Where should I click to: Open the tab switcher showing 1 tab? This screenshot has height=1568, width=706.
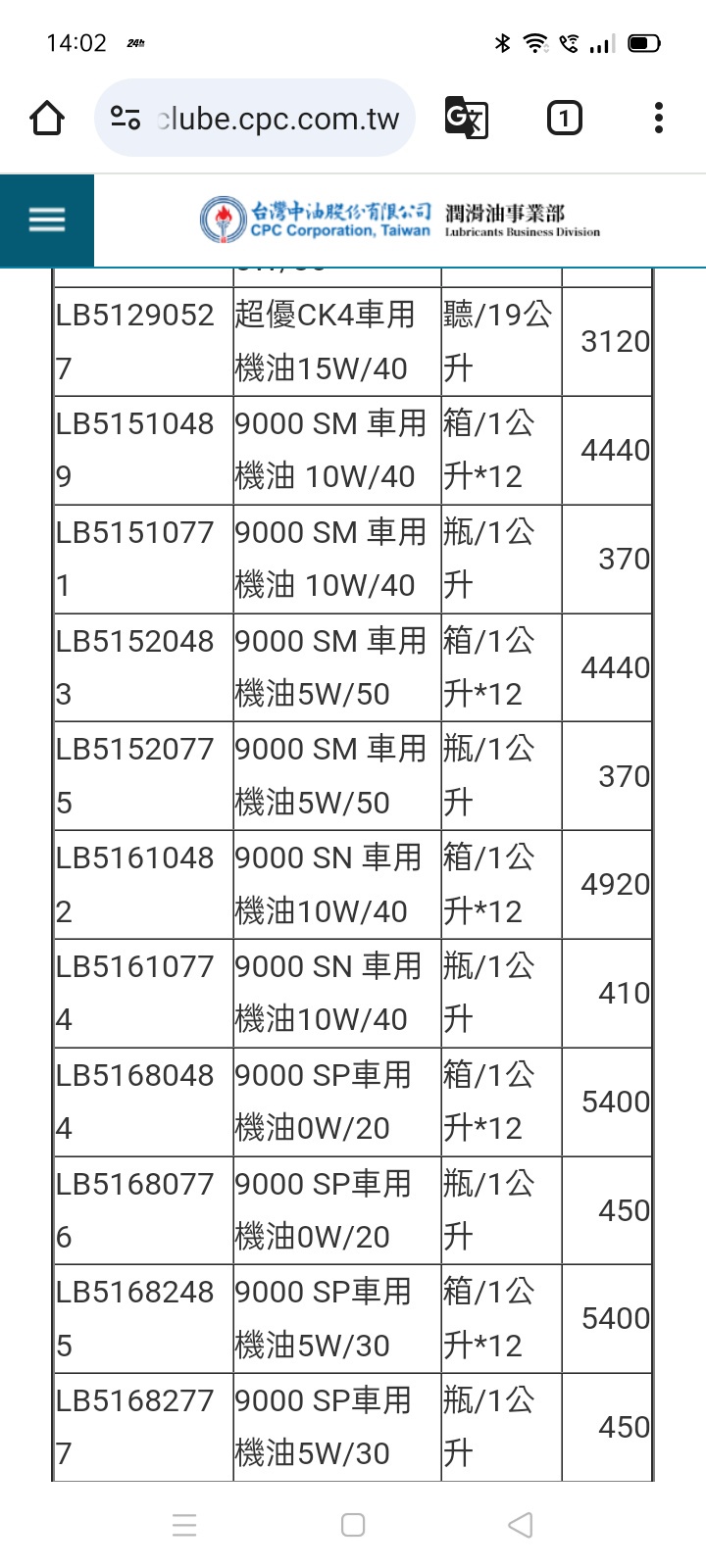564,119
